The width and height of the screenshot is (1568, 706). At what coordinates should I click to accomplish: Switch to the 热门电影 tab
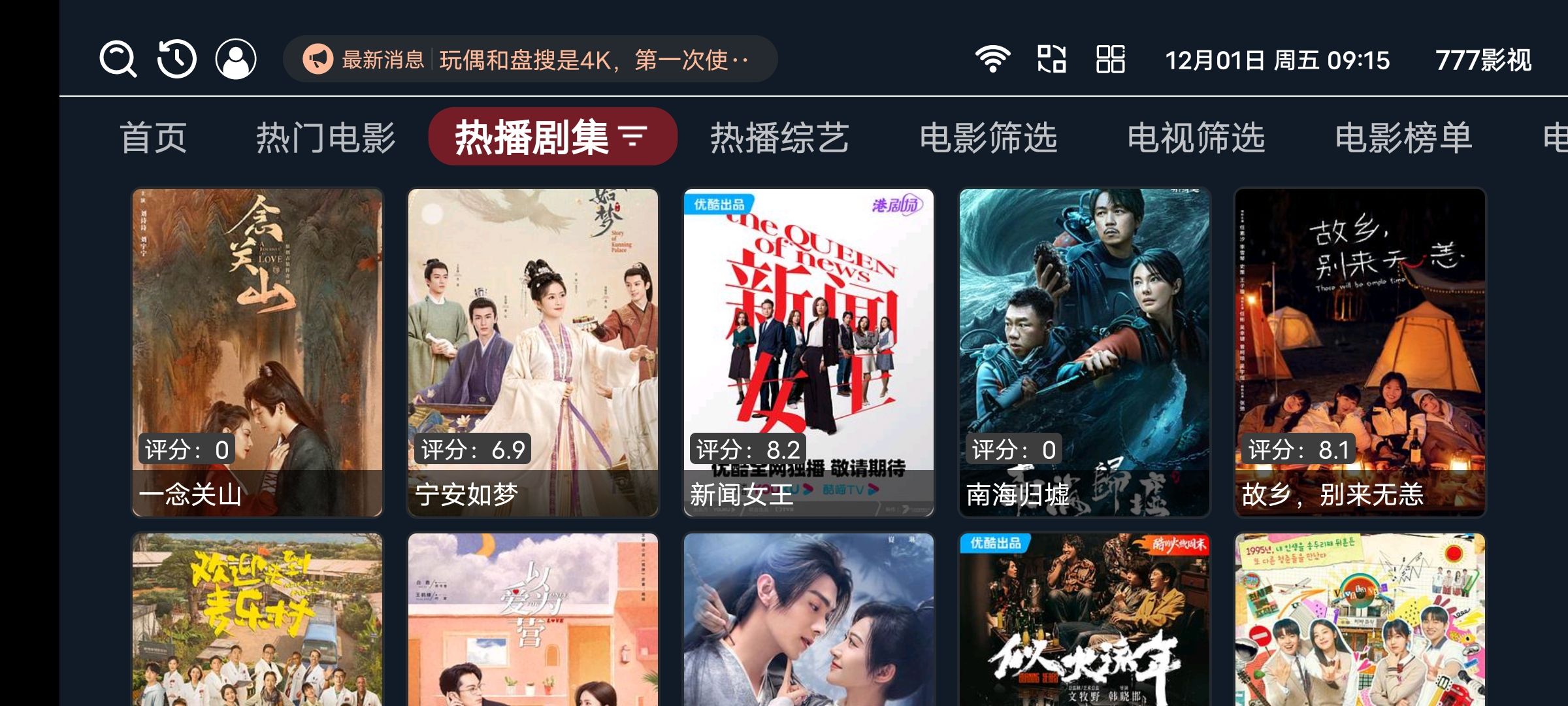[x=325, y=138]
